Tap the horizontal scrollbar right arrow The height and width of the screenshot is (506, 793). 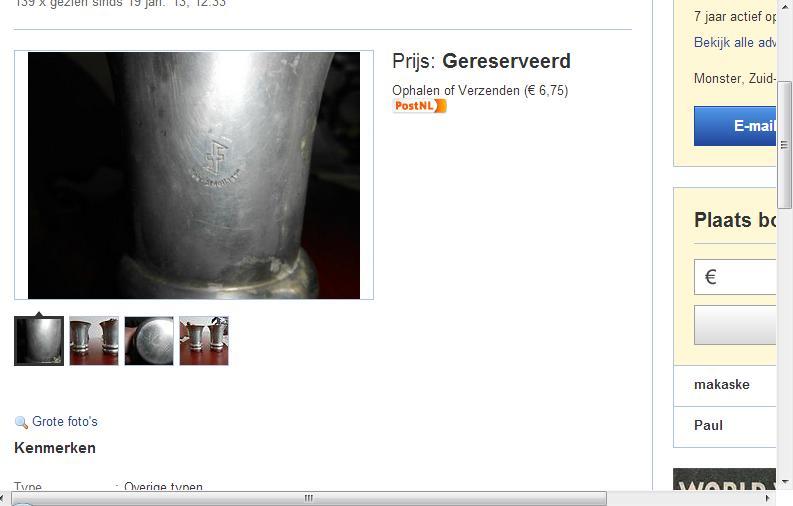[x=768, y=498]
